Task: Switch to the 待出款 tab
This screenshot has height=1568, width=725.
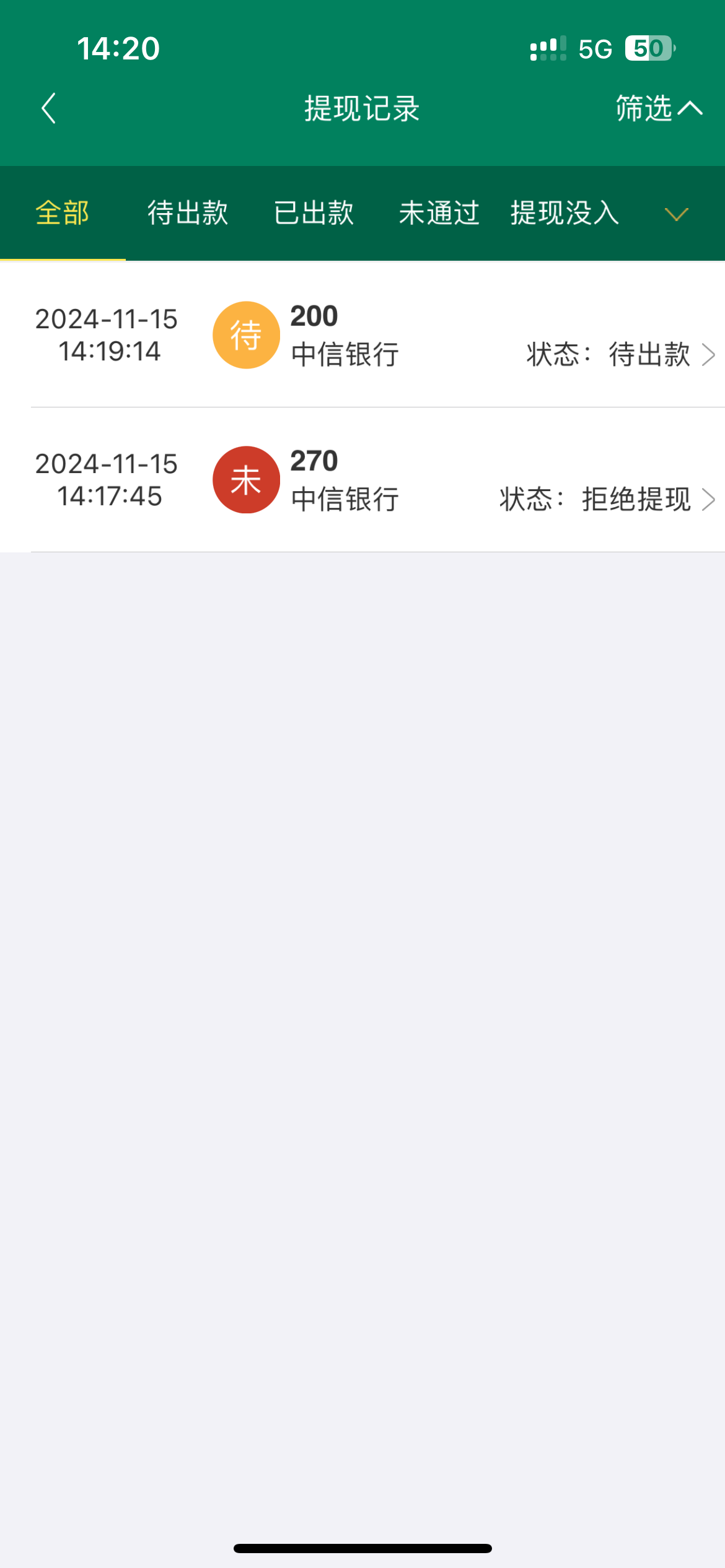Action: (x=188, y=213)
